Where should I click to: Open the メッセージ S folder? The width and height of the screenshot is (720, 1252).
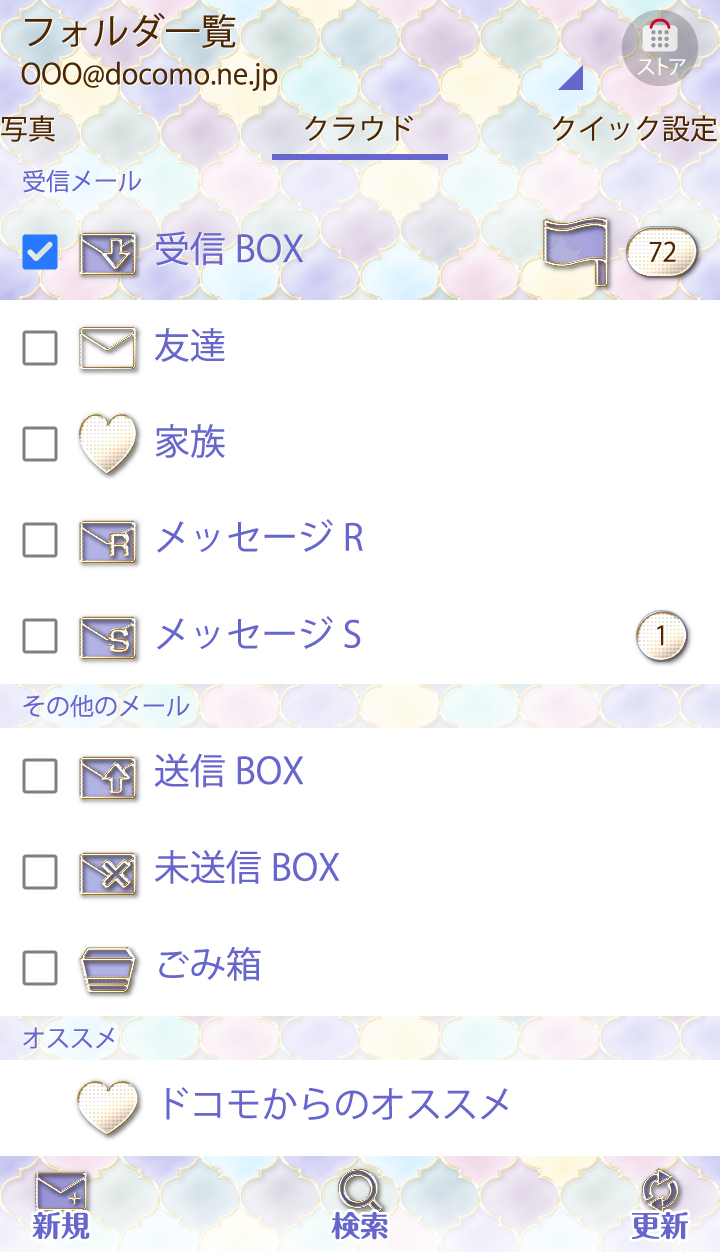pos(258,634)
